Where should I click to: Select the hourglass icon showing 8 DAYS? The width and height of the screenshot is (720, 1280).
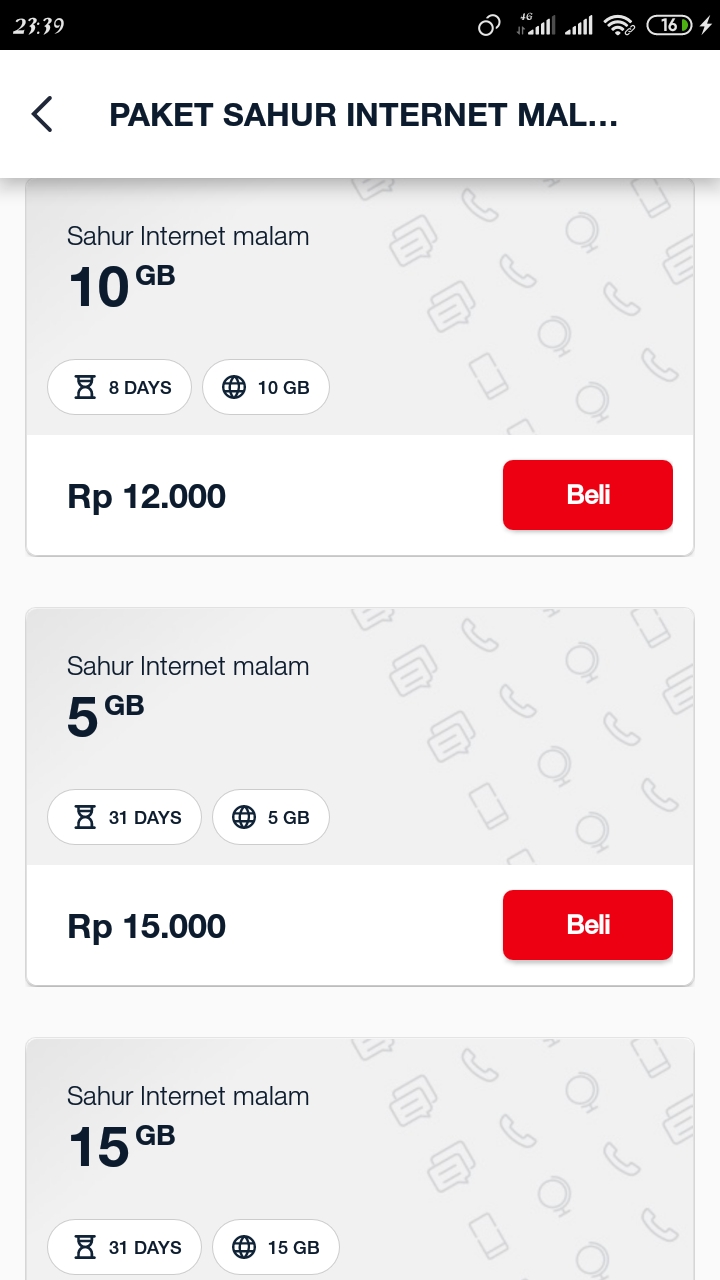click(x=84, y=387)
